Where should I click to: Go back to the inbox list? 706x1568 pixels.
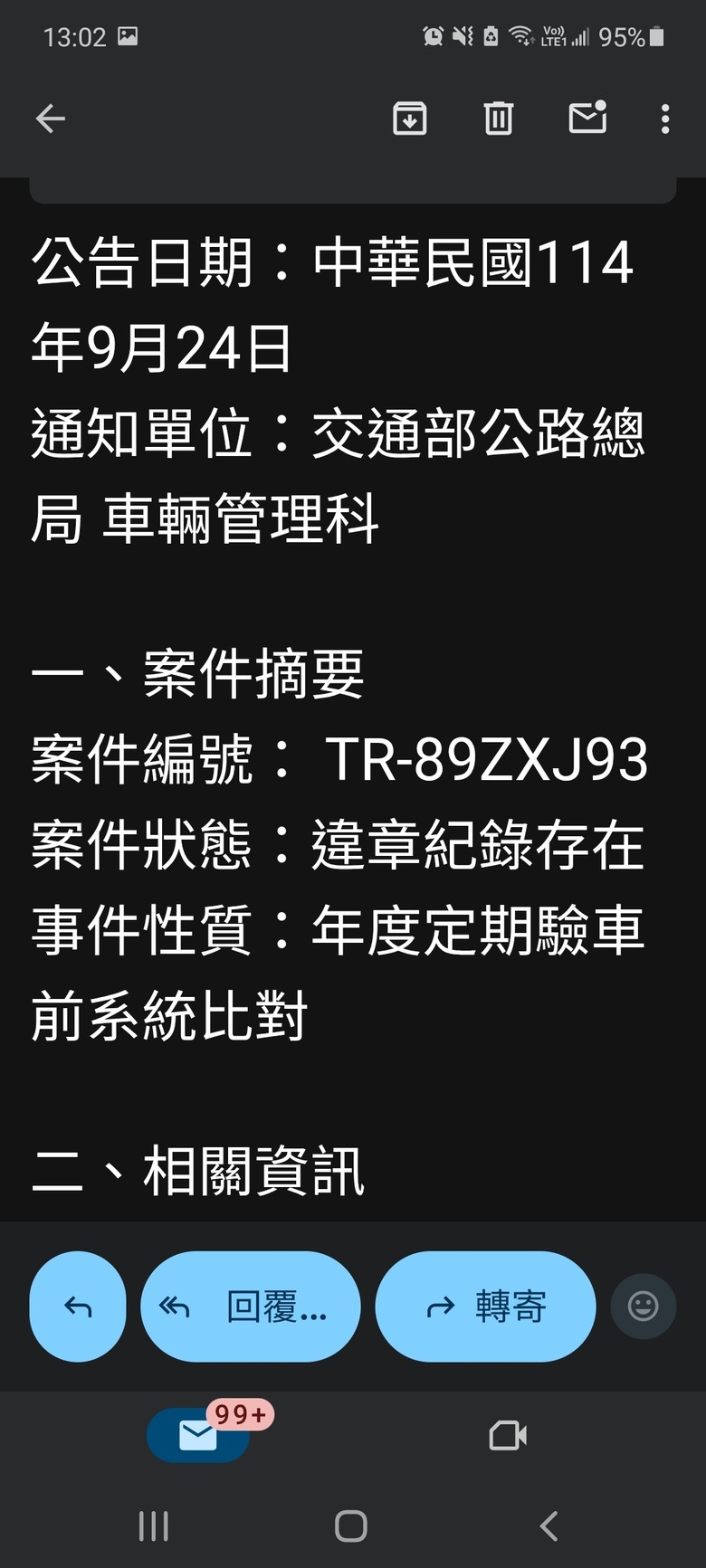[51, 119]
